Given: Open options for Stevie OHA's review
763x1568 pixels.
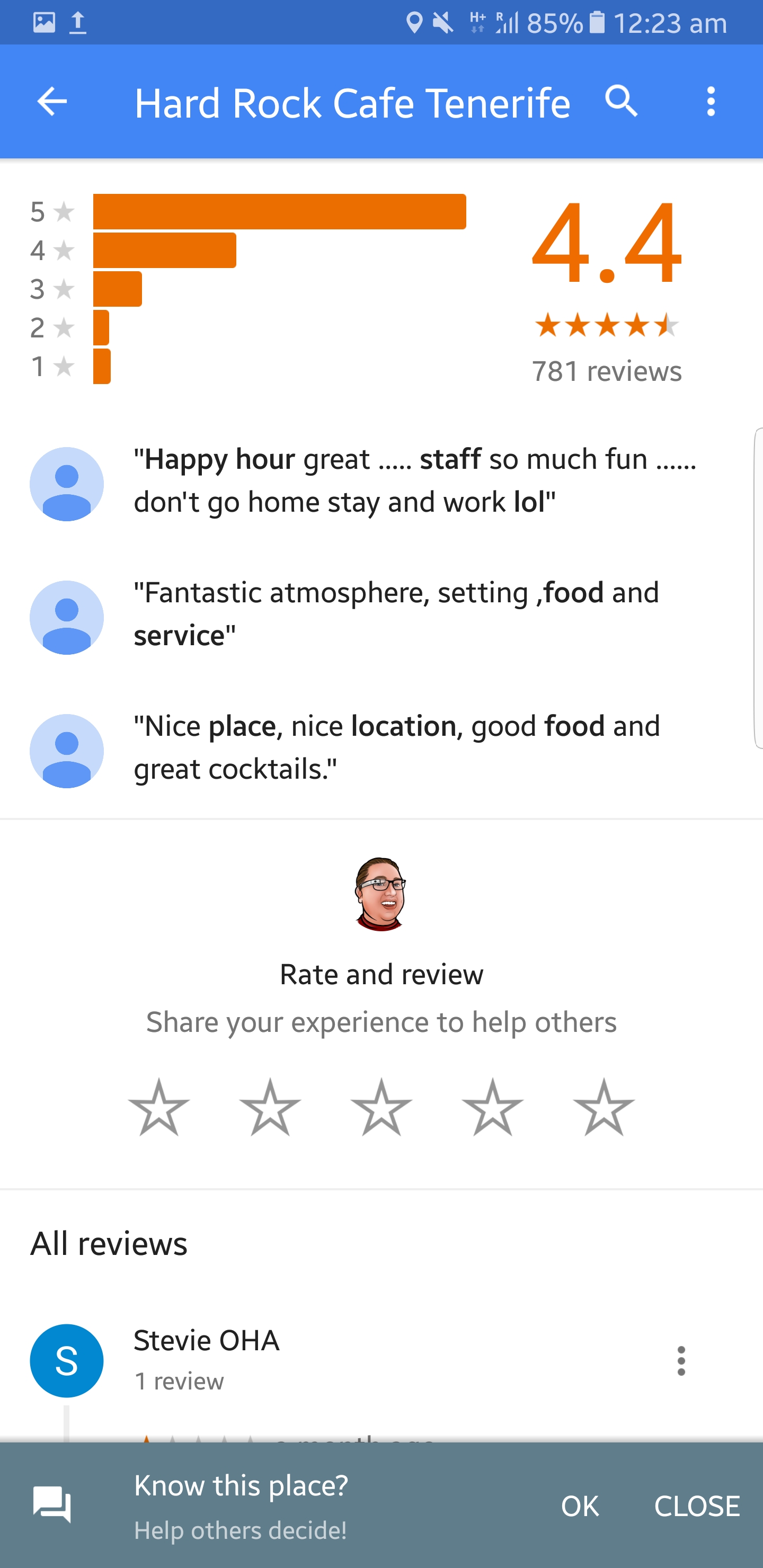Looking at the screenshot, I should tap(681, 1360).
